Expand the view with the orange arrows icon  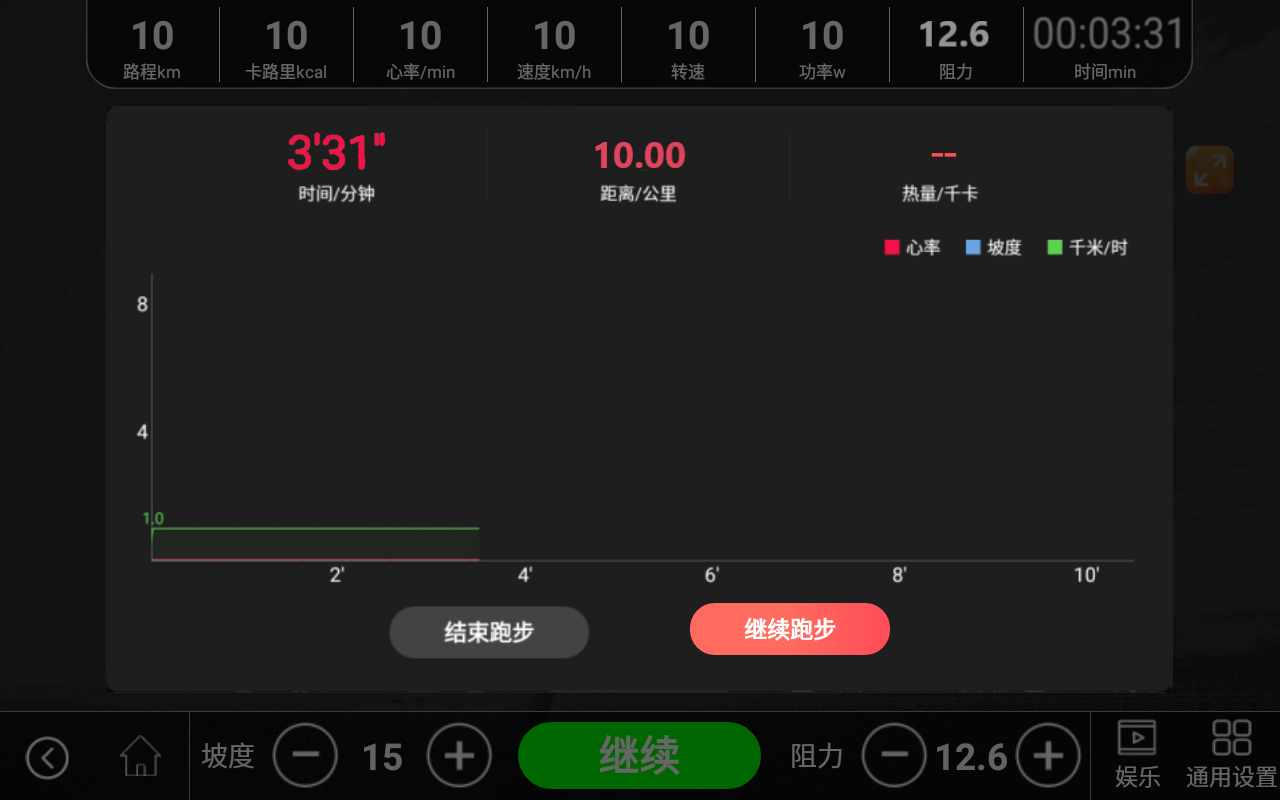point(1209,170)
